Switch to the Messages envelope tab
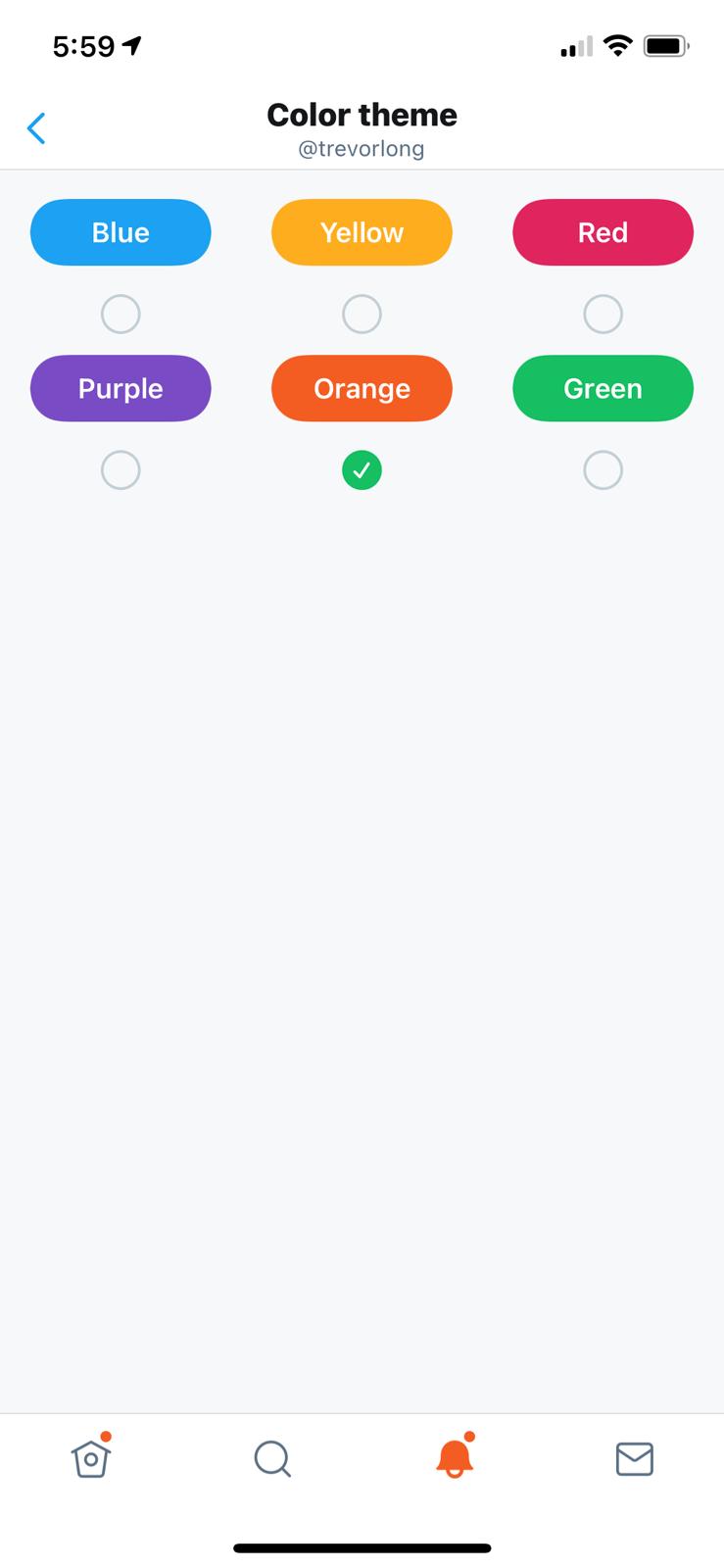Image resolution: width=724 pixels, height=1568 pixels. (x=635, y=1458)
